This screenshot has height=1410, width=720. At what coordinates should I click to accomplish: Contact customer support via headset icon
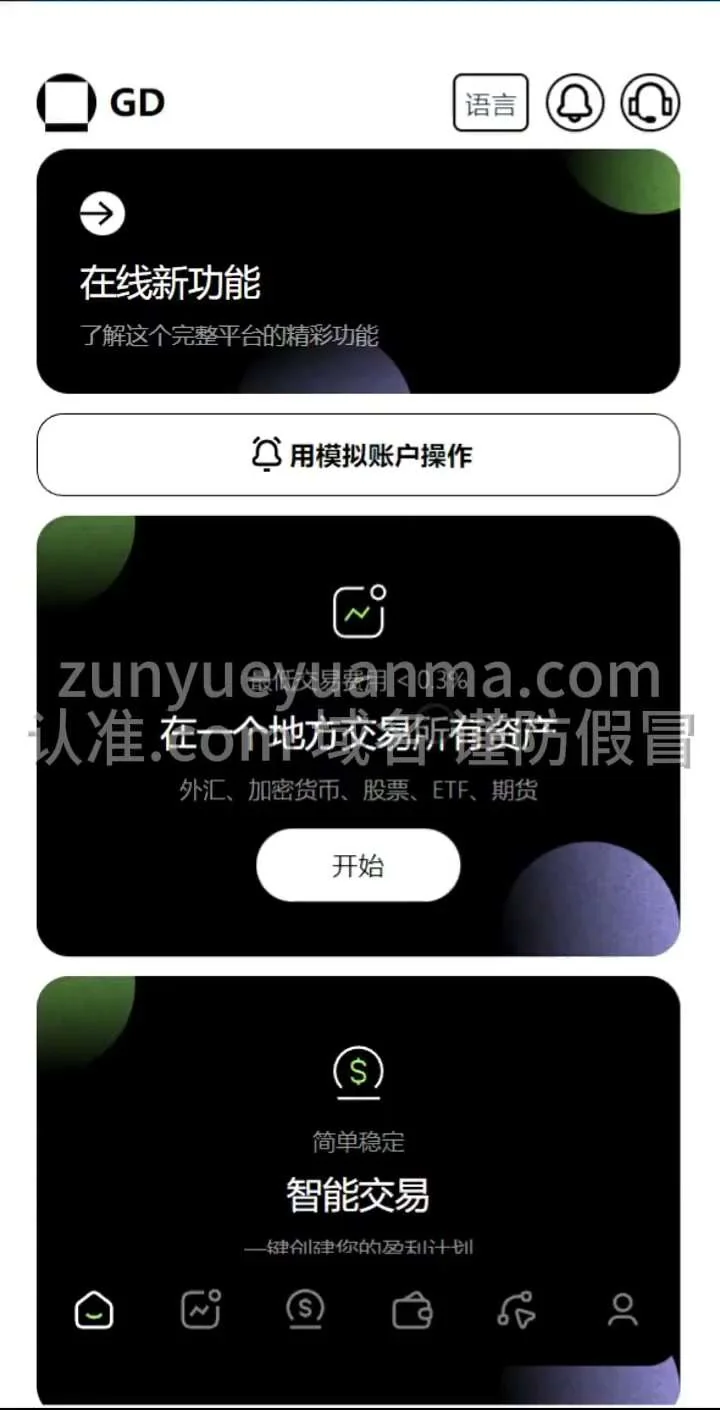point(650,103)
